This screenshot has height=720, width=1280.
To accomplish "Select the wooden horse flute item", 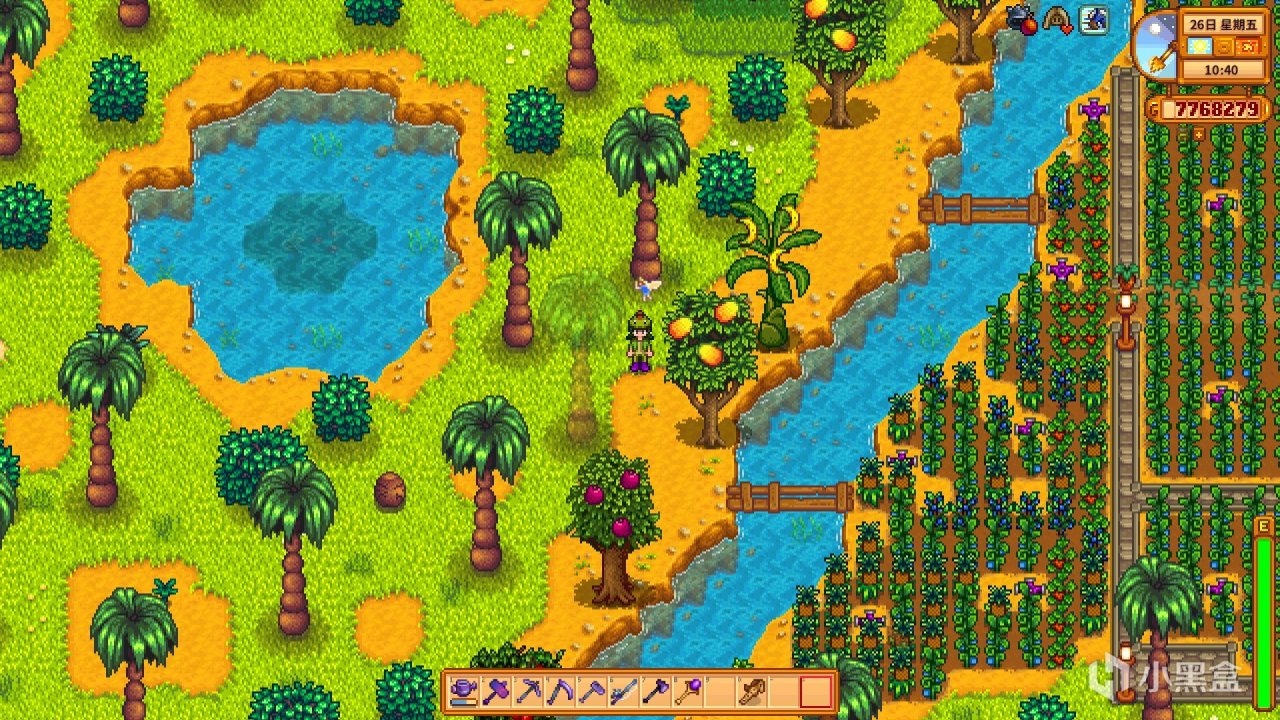I will (x=752, y=691).
